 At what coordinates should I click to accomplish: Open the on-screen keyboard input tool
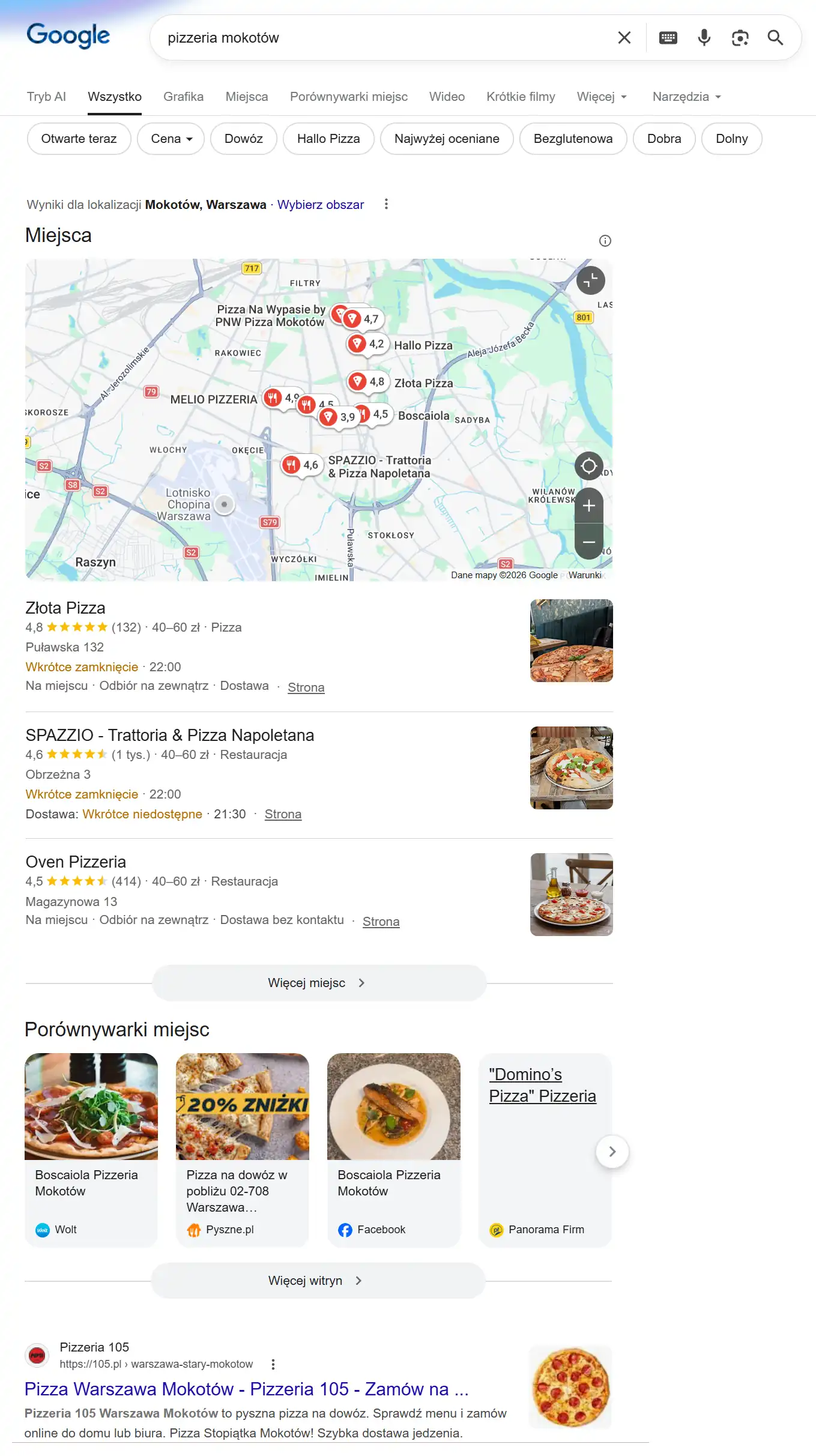click(x=668, y=38)
